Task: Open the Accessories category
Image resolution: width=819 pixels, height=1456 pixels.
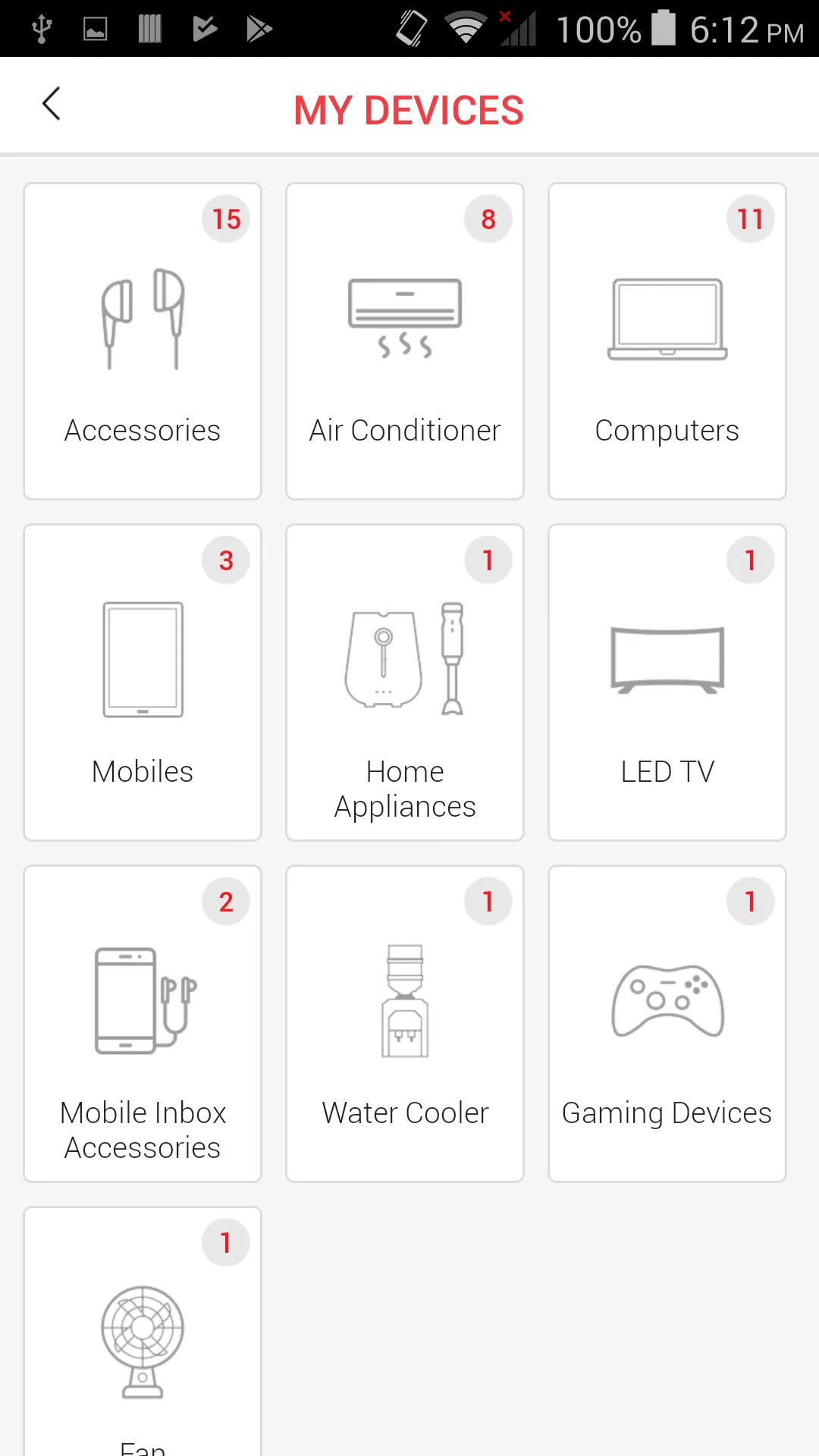Action: click(143, 341)
